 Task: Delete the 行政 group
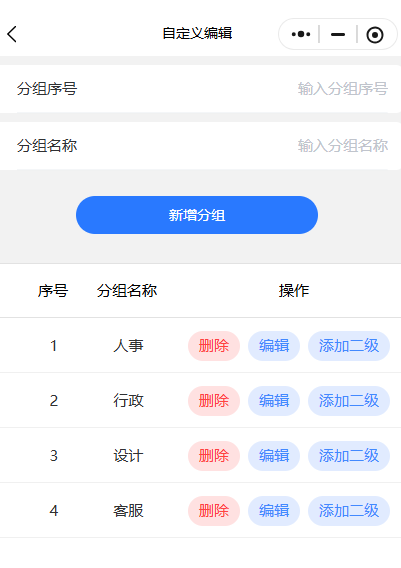click(x=214, y=401)
